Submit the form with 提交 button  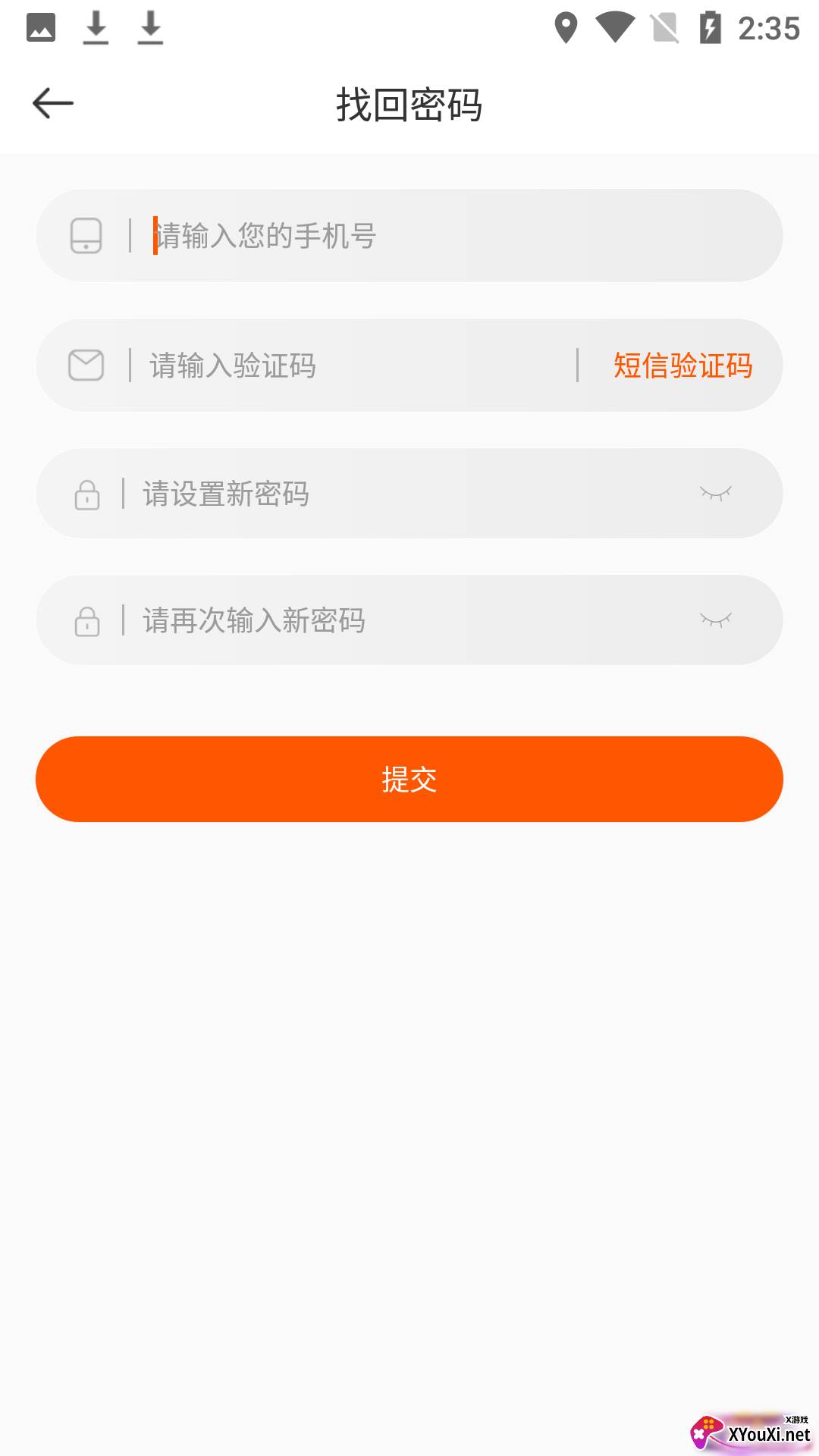point(409,779)
